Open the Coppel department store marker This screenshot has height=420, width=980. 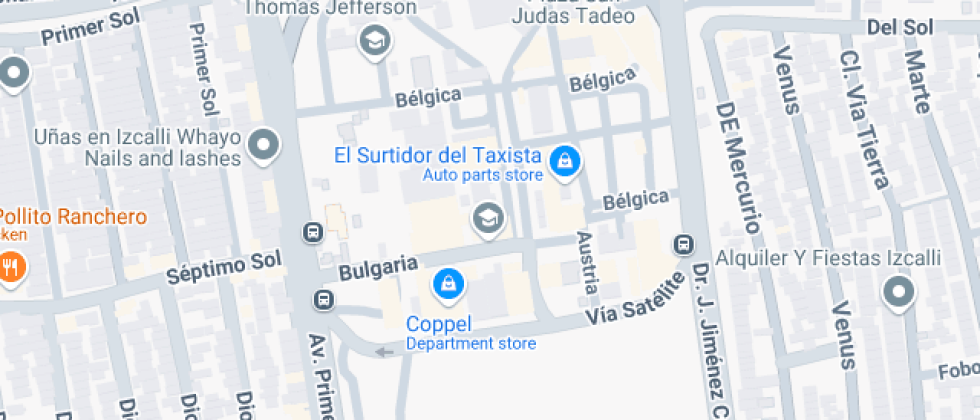pyautogui.click(x=448, y=284)
